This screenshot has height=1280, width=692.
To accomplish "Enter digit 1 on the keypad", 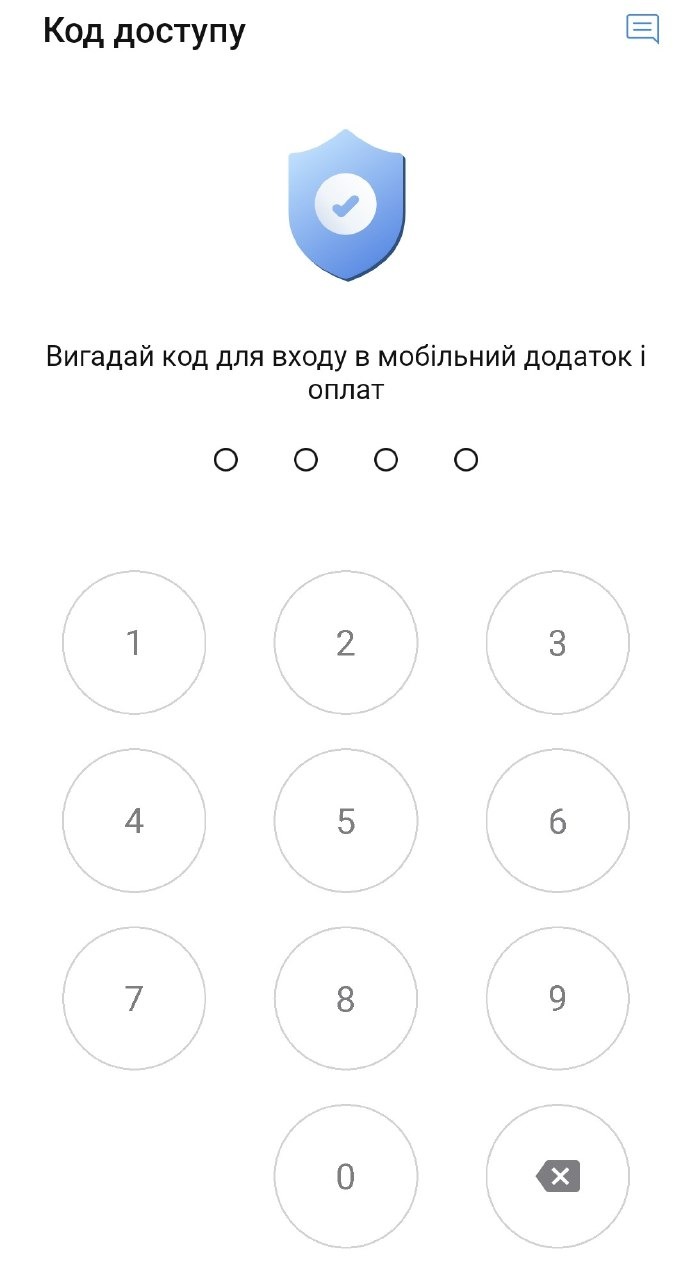I will (x=134, y=642).
